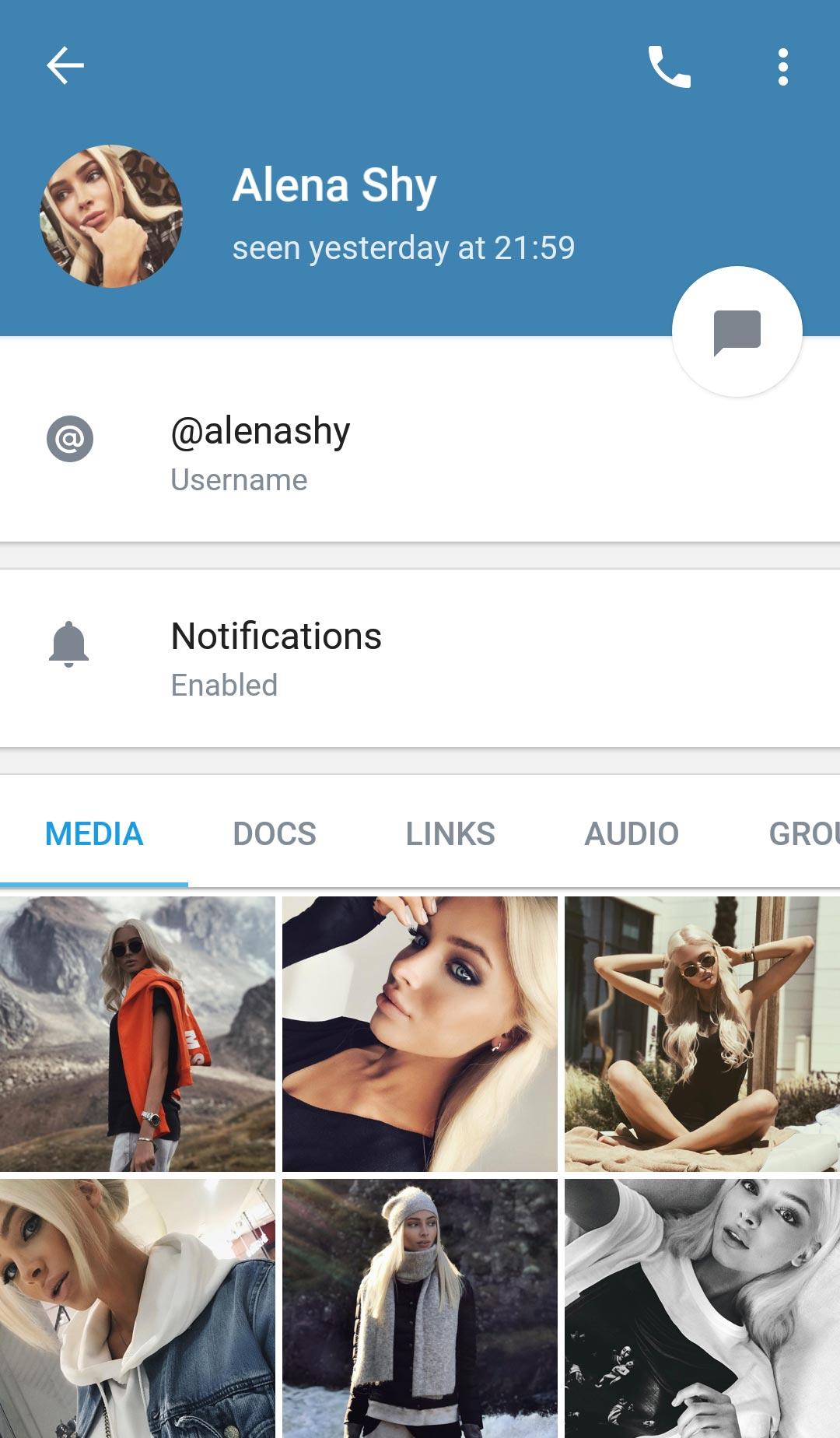View the photo of woman sitting cross-legged
This screenshot has height=1438, width=840.
click(x=702, y=1033)
